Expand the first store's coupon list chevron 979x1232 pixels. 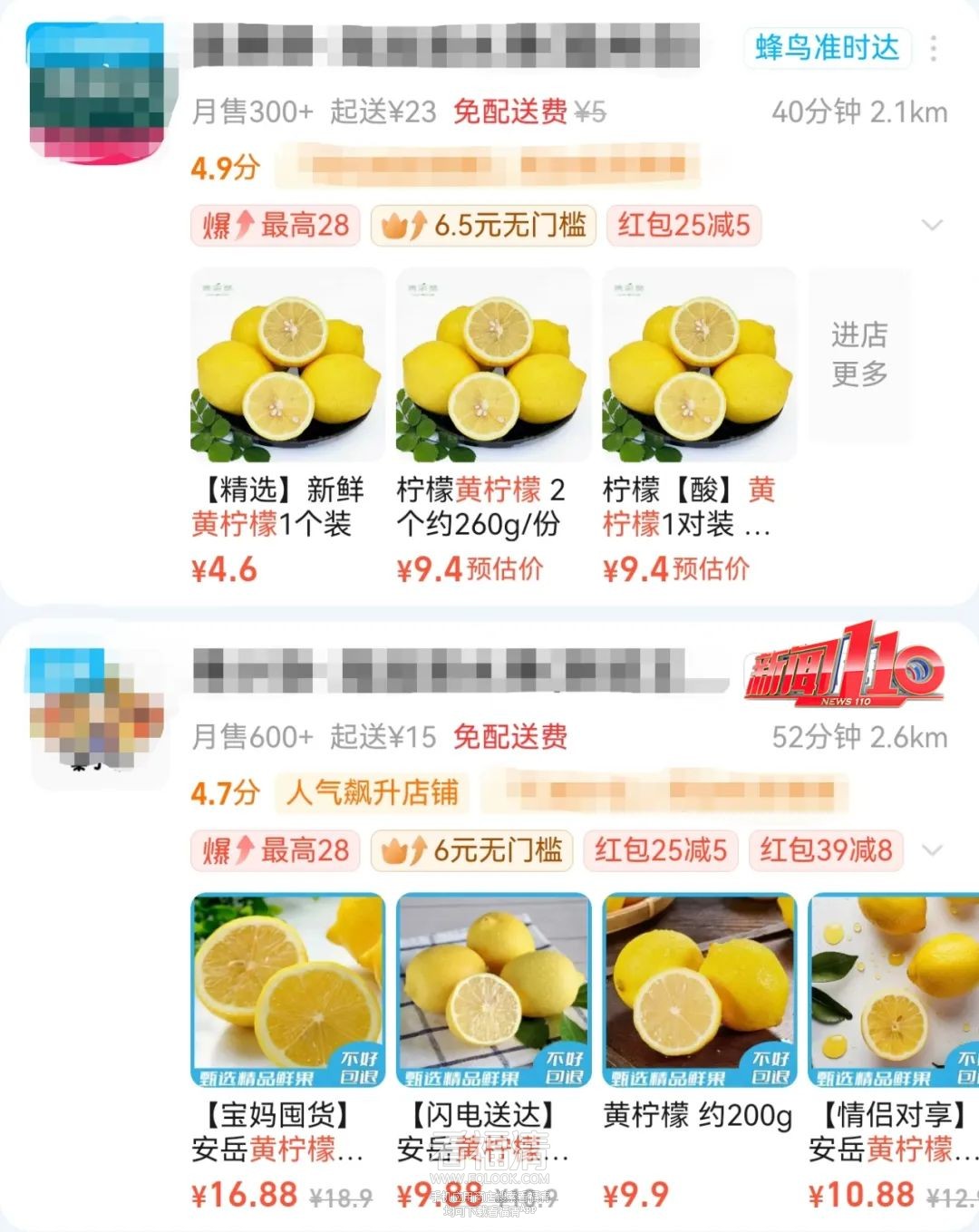click(932, 225)
